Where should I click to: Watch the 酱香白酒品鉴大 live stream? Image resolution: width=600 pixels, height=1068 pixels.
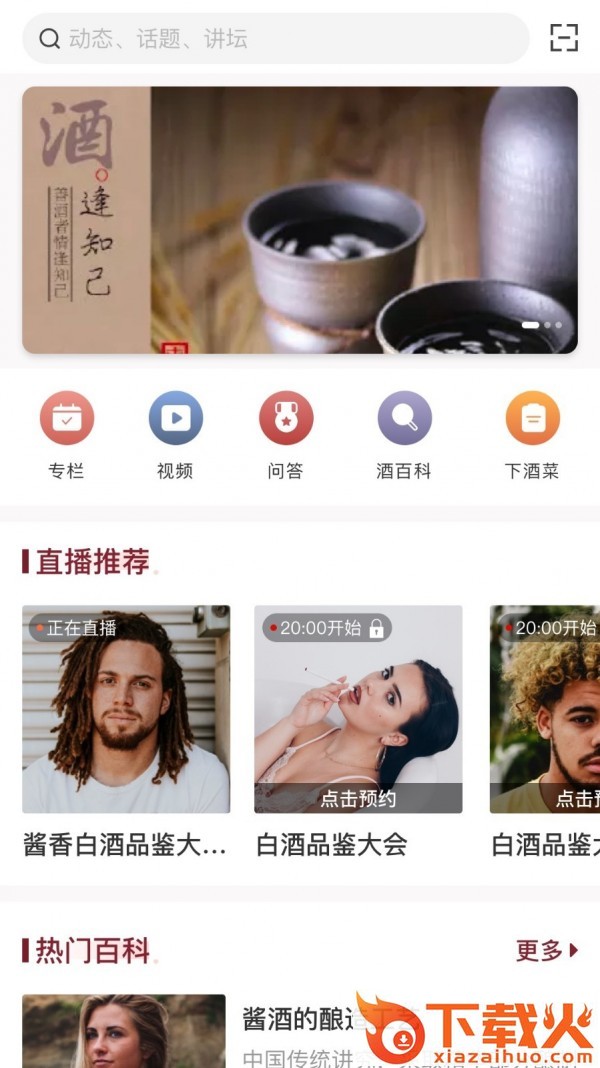tap(126, 709)
